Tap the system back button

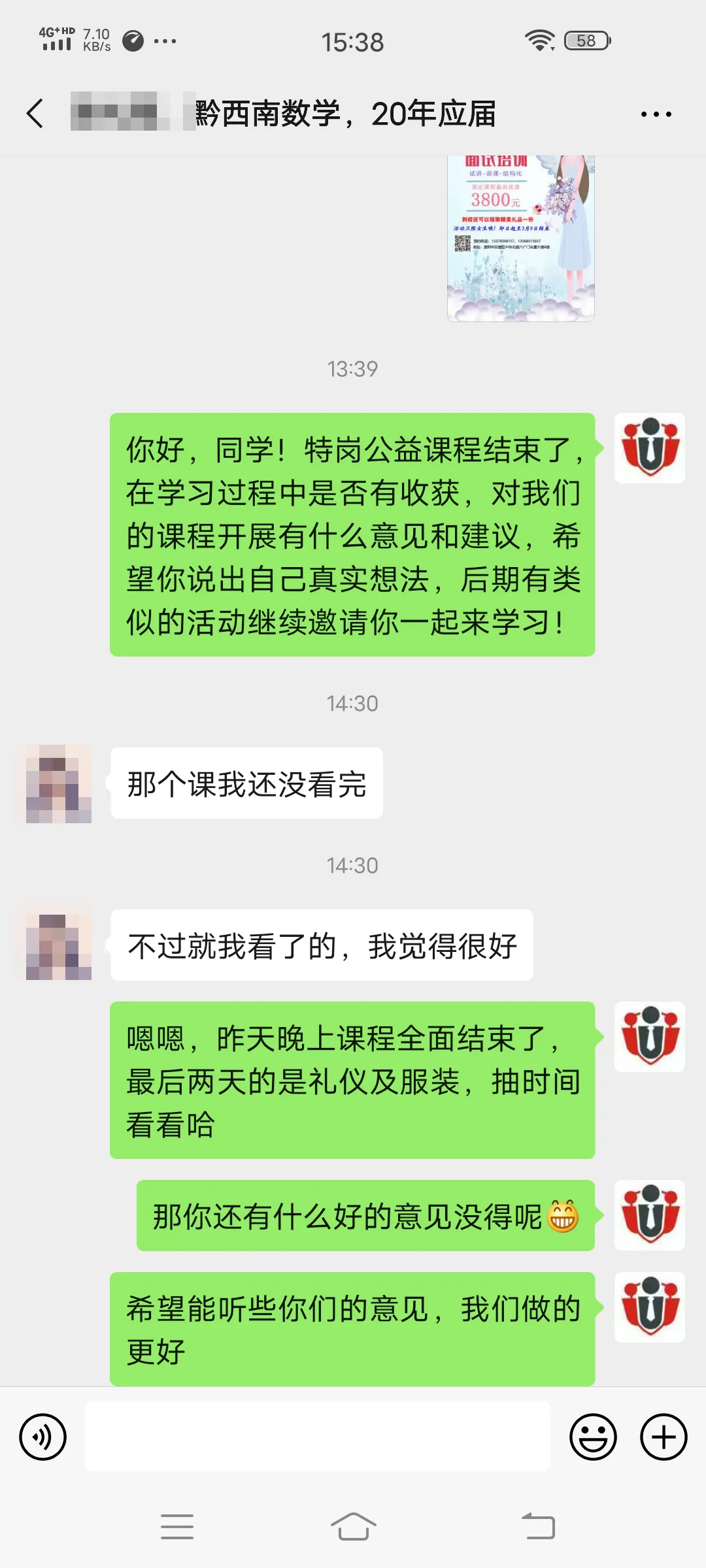pos(538,1527)
